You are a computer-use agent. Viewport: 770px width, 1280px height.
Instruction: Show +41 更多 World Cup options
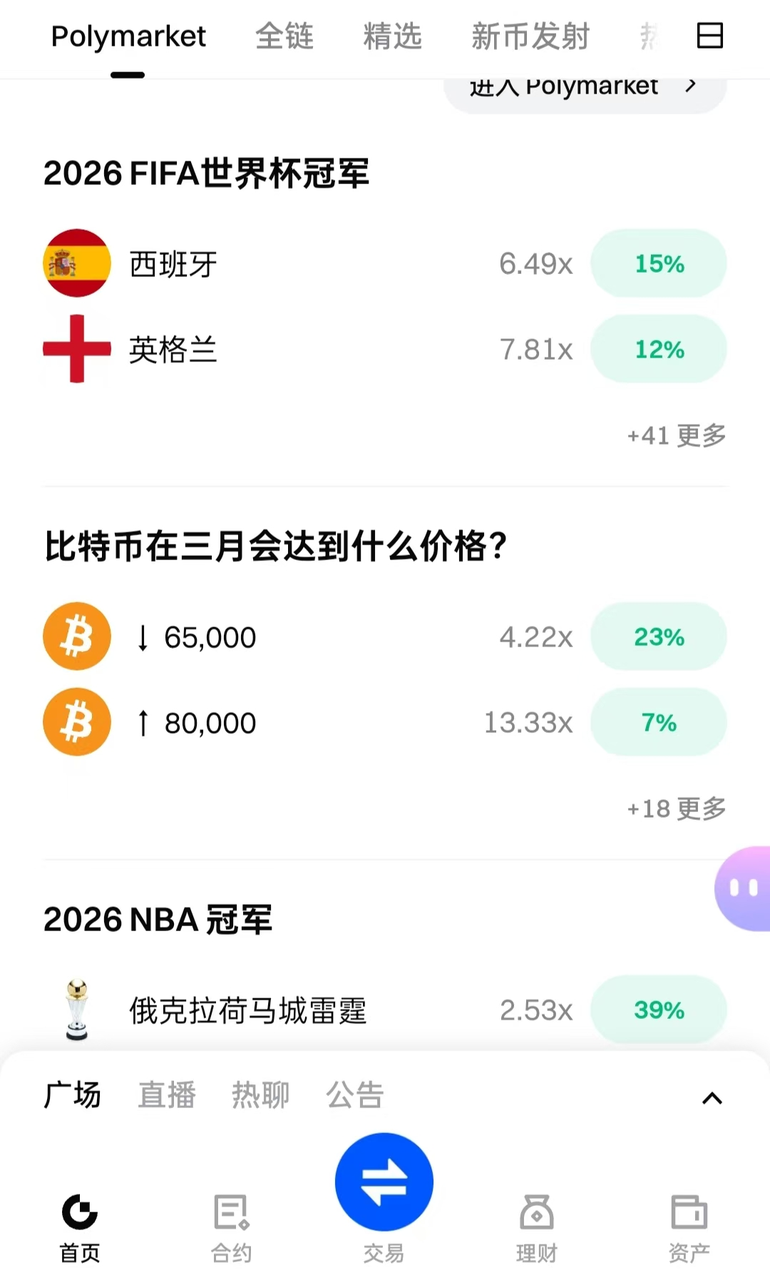point(676,435)
